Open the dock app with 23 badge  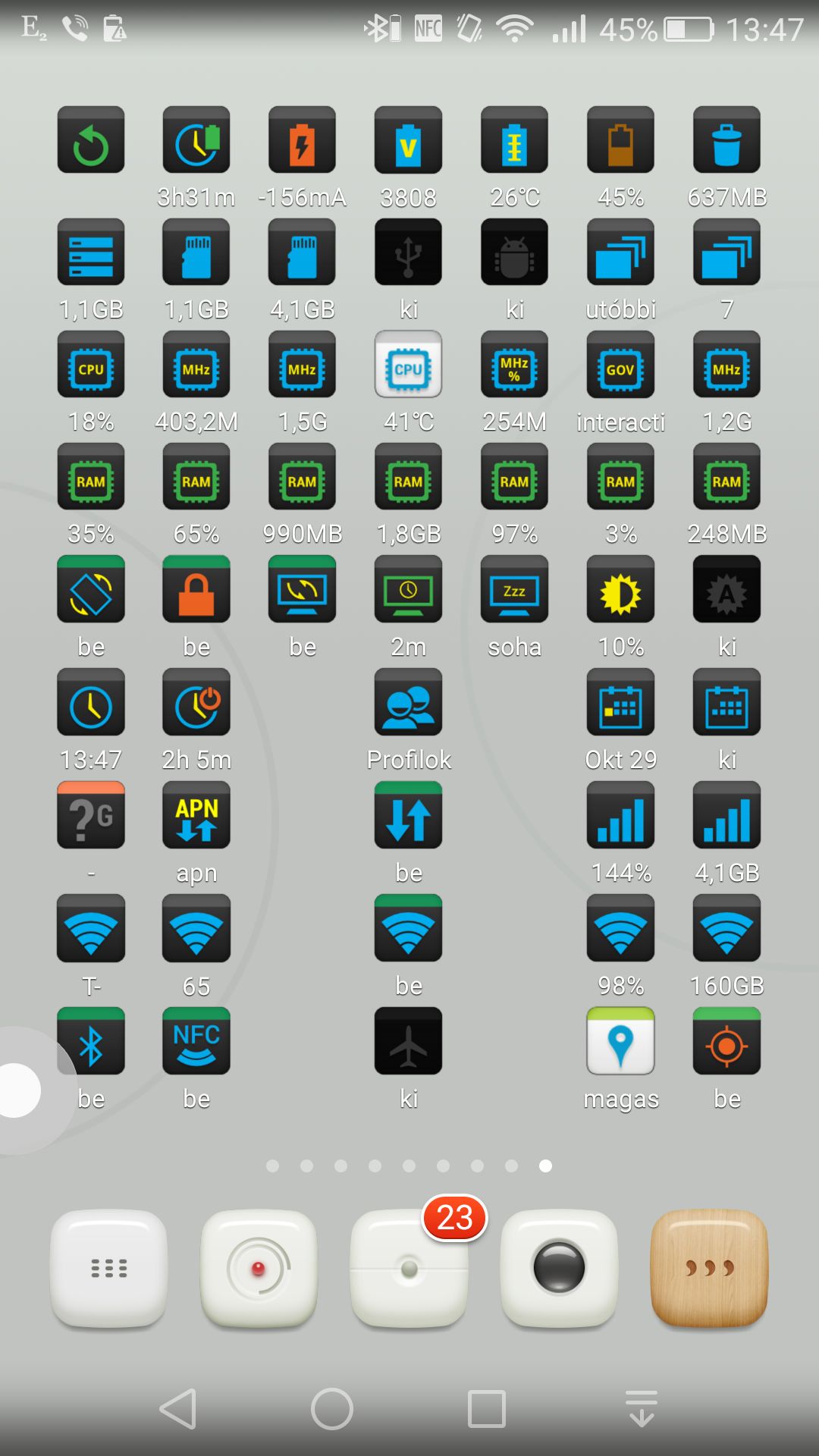[x=409, y=1268]
